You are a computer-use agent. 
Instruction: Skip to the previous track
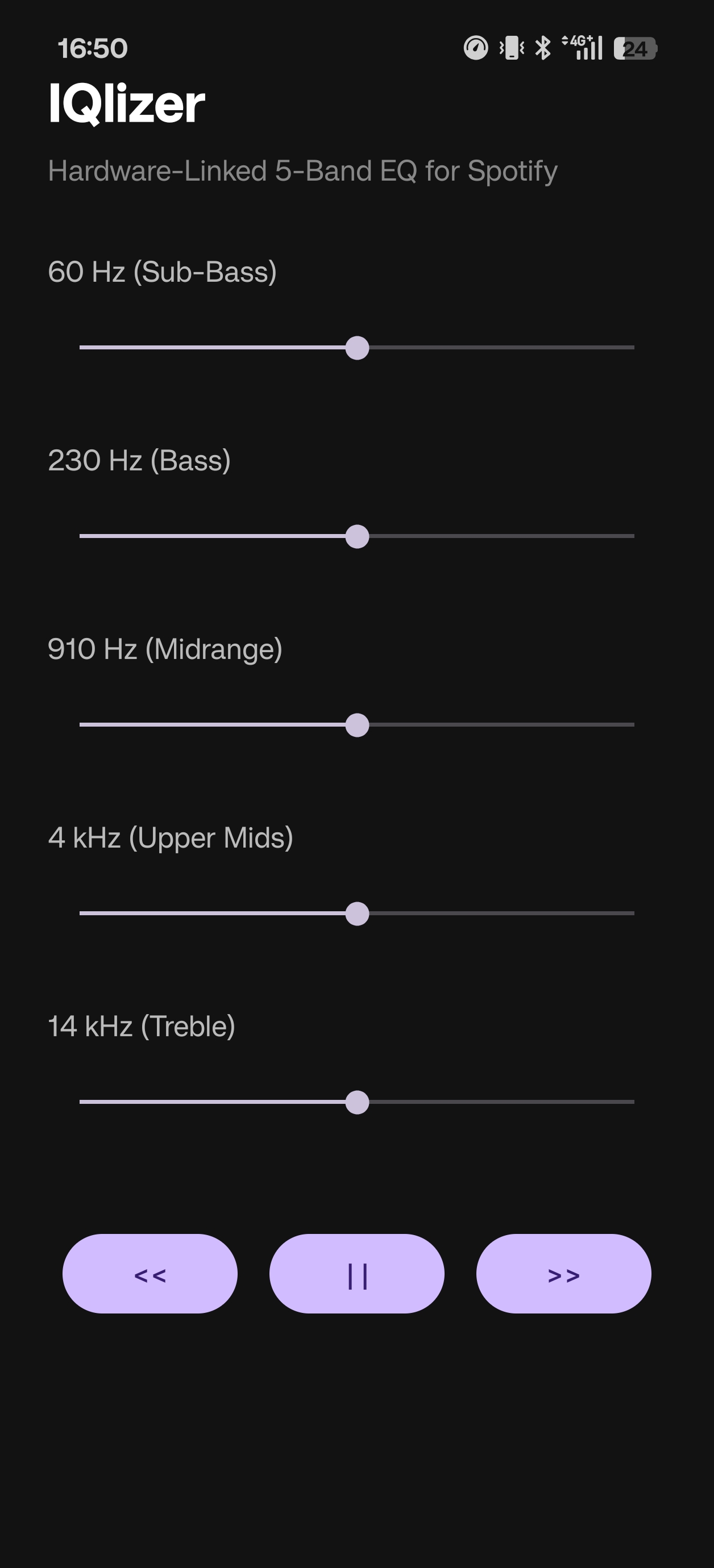[150, 1274]
